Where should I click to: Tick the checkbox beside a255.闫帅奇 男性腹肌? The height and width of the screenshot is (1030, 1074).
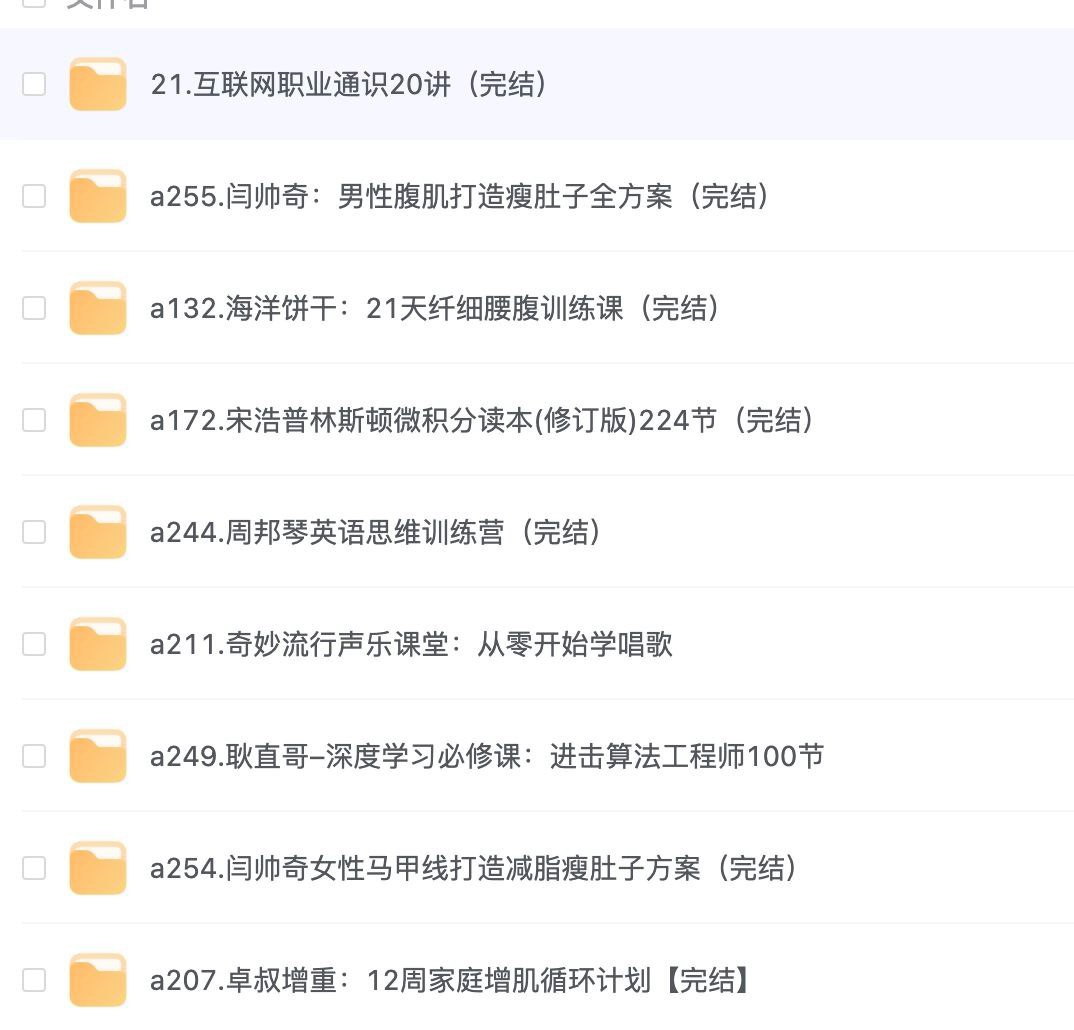34,196
